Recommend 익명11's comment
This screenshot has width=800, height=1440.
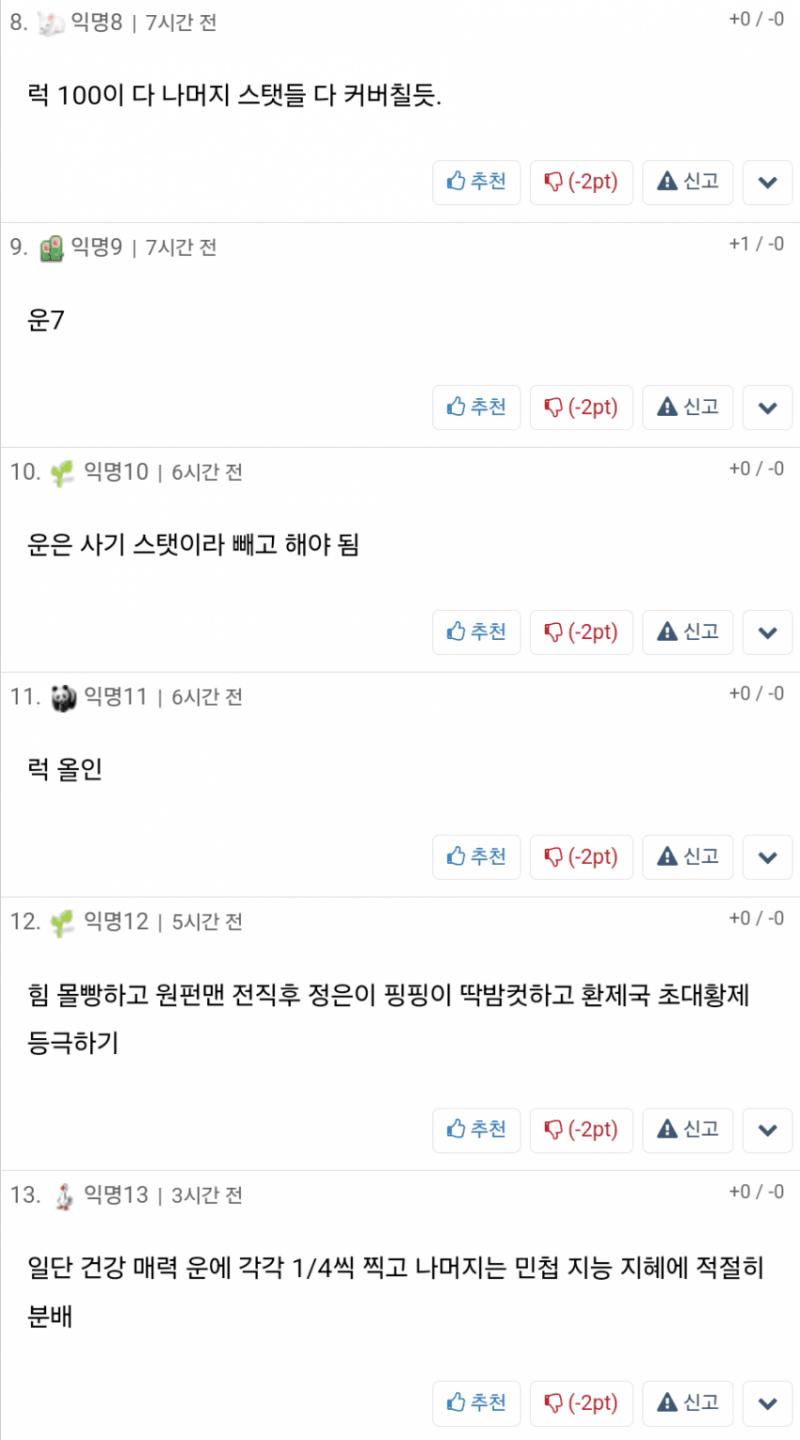click(x=476, y=857)
